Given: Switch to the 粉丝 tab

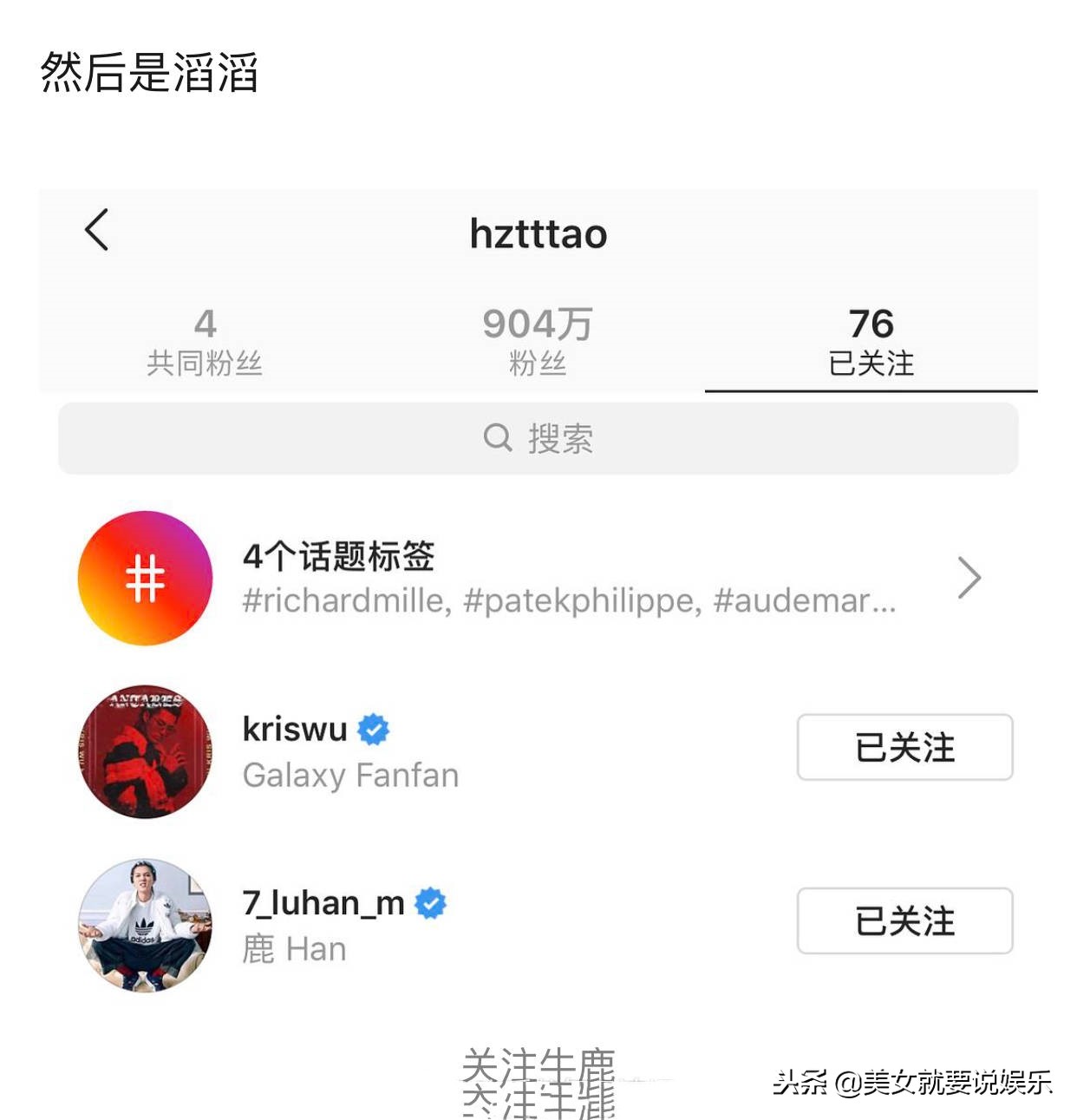Looking at the screenshot, I should click(538, 341).
